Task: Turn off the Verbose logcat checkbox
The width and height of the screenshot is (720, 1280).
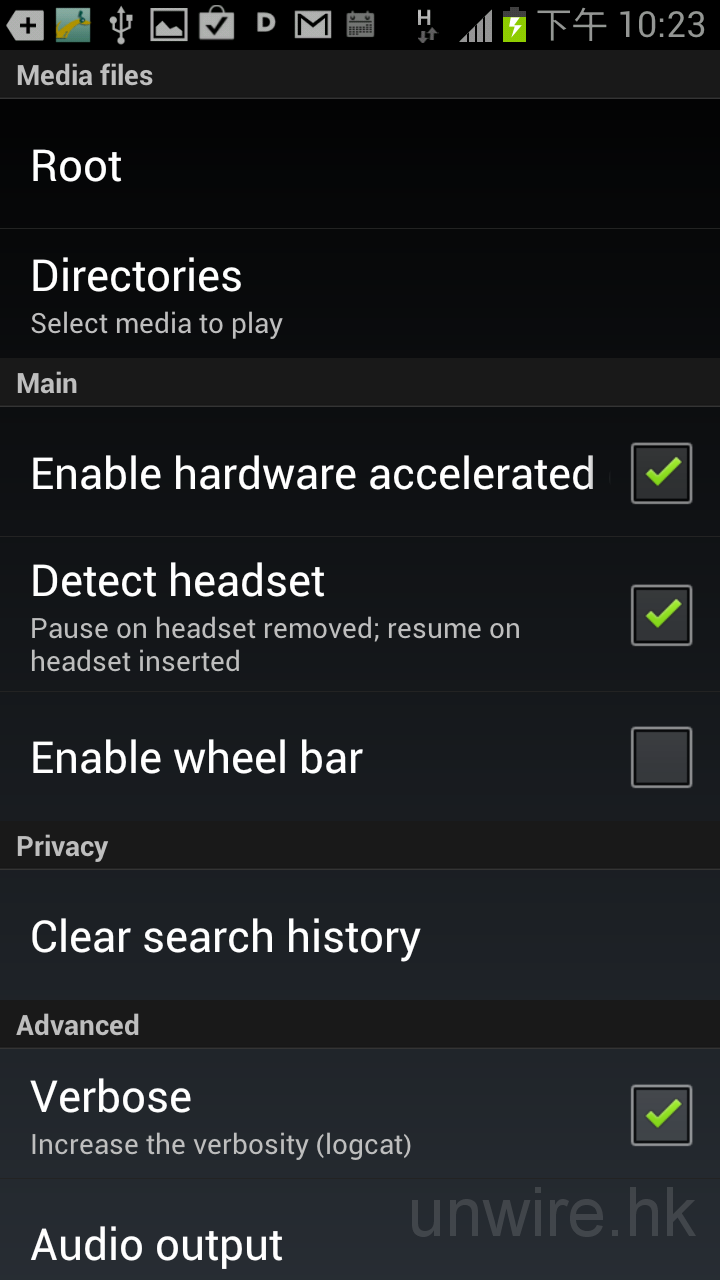Action: (x=661, y=1115)
